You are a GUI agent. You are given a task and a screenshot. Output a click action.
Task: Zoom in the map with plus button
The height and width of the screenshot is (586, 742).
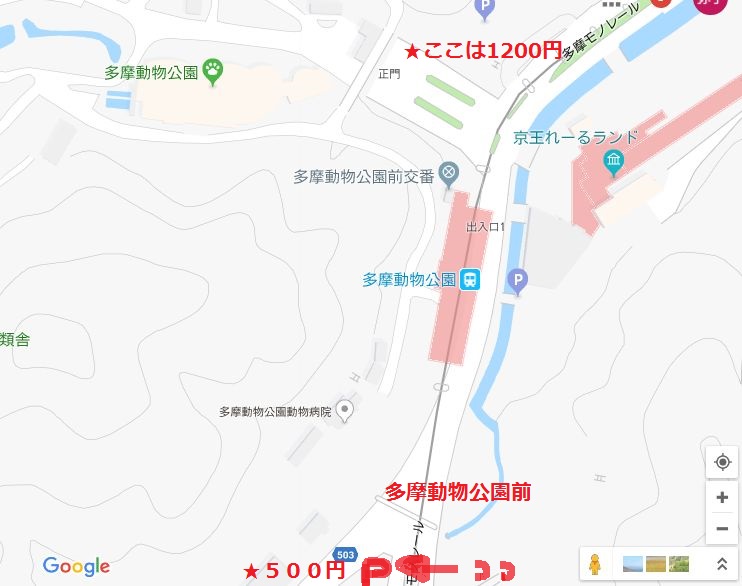pyautogui.click(x=722, y=498)
